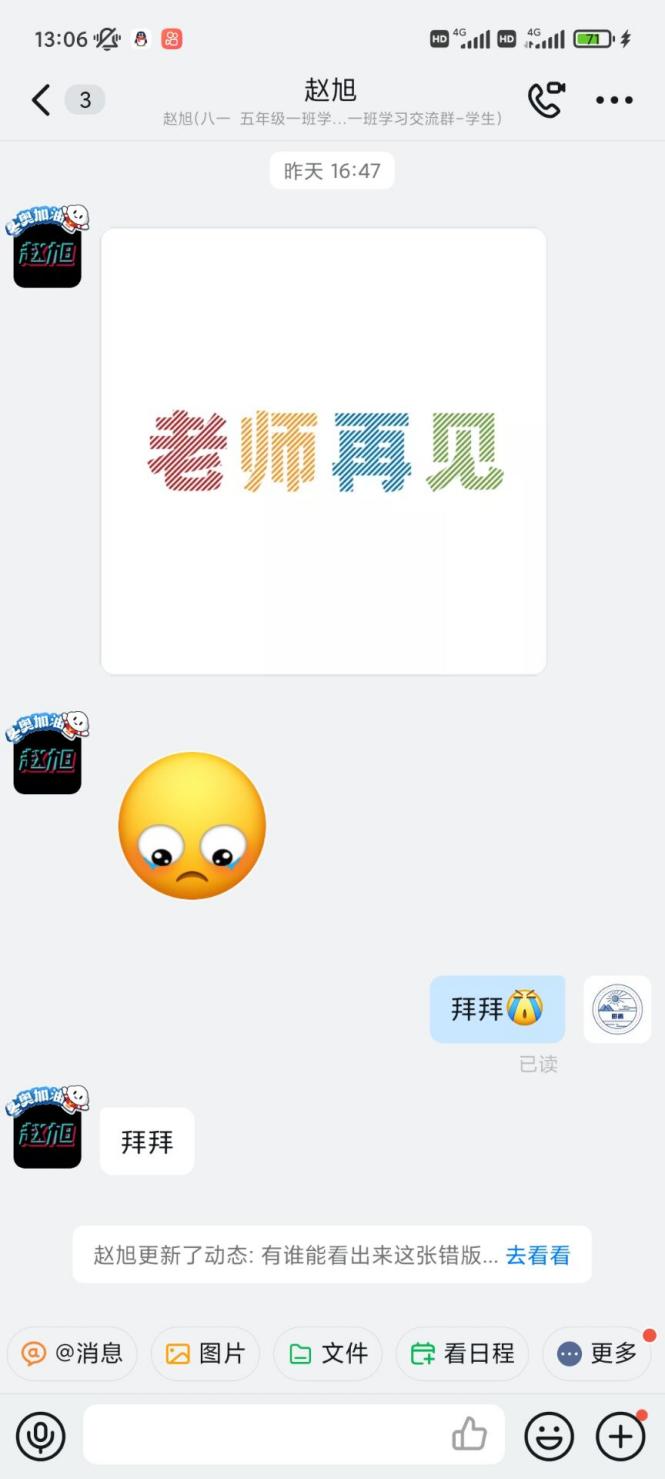Start a voice or video call
The image size is (665, 1479).
(x=546, y=100)
